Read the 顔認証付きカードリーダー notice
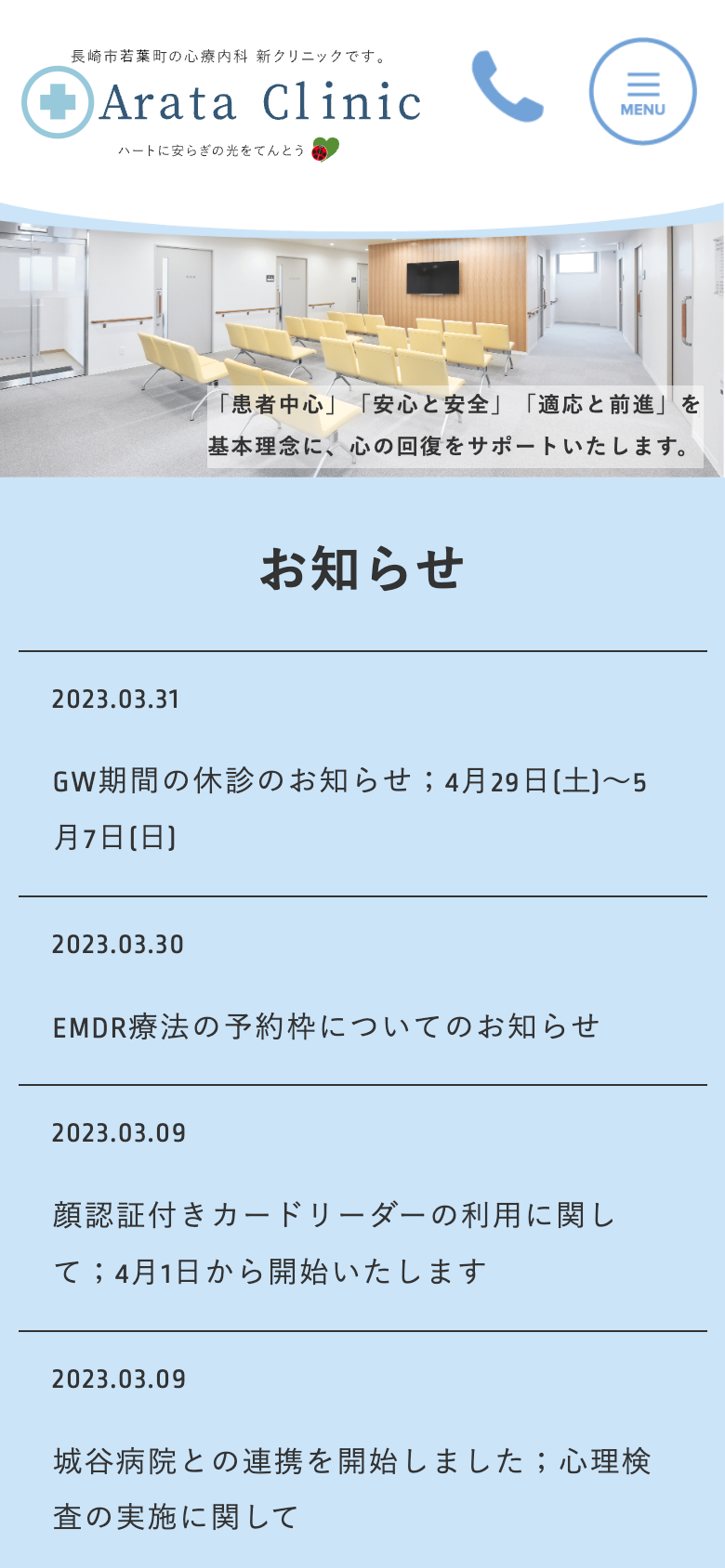Image resolution: width=725 pixels, height=1568 pixels. [335, 1243]
